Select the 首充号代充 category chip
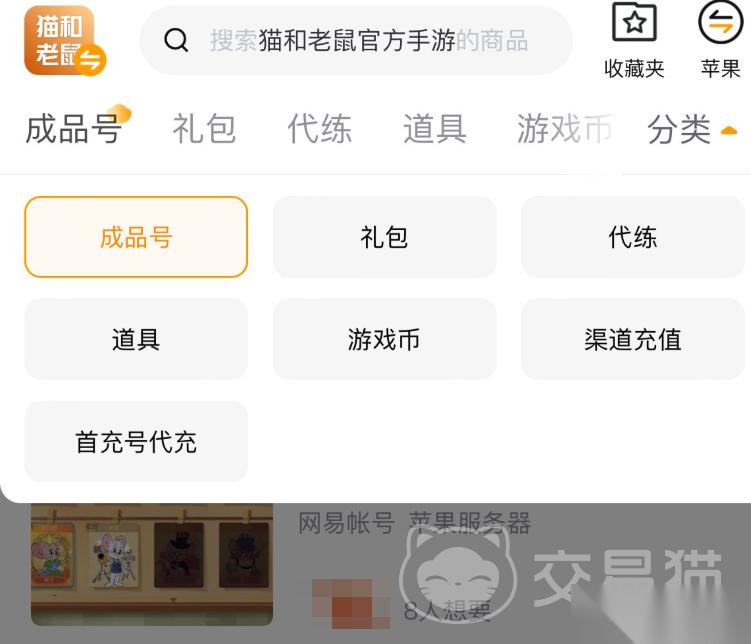The image size is (751, 644). click(136, 441)
